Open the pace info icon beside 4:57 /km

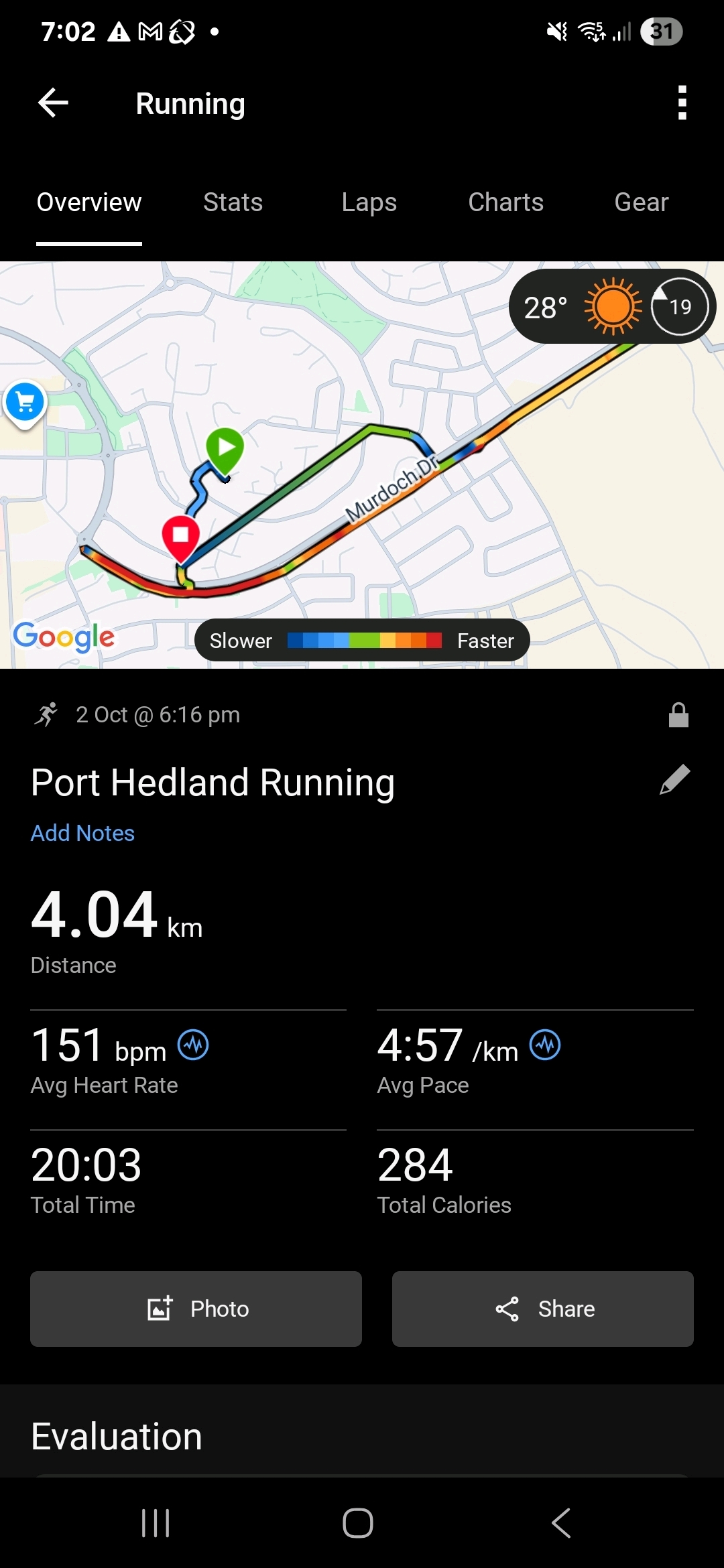pos(545,1045)
